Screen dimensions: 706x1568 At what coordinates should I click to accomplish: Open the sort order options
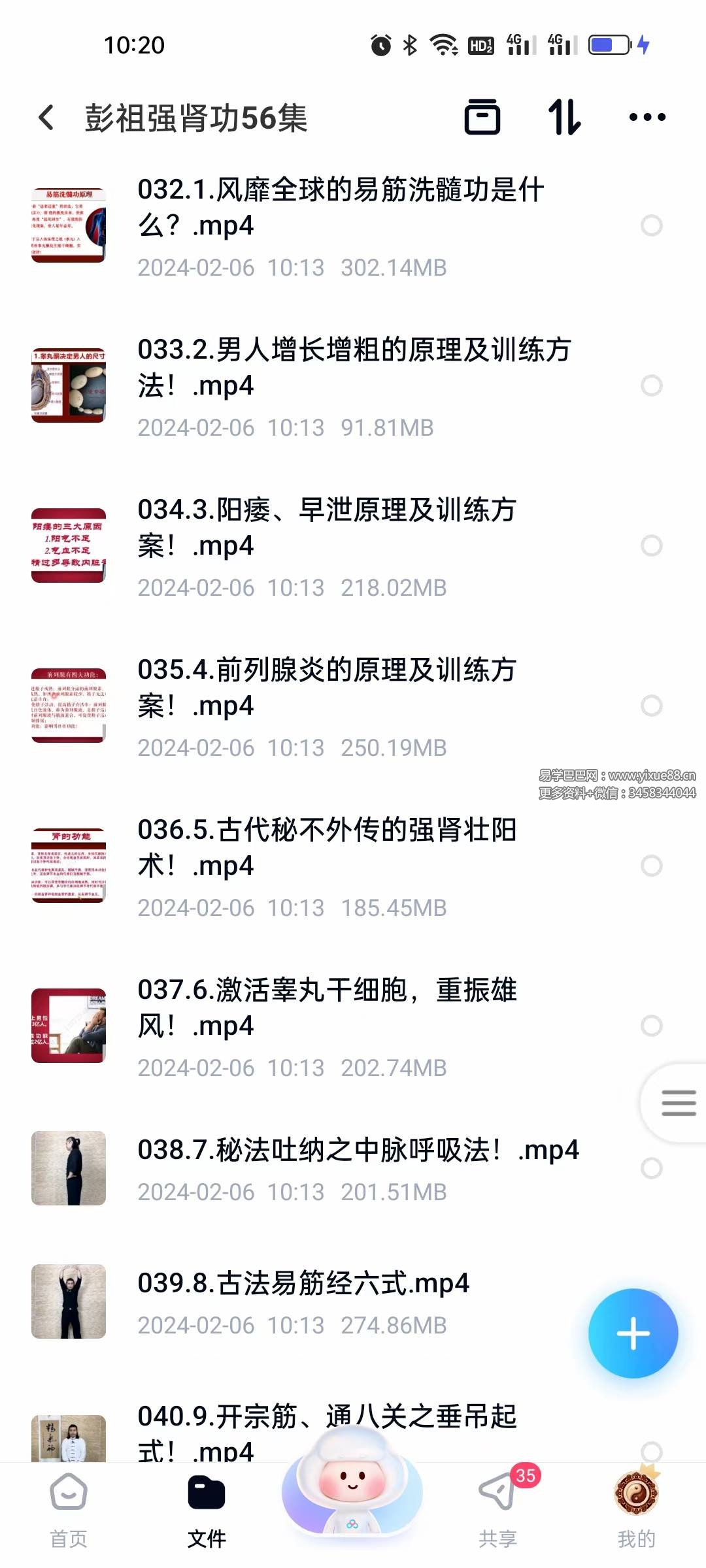tap(564, 118)
